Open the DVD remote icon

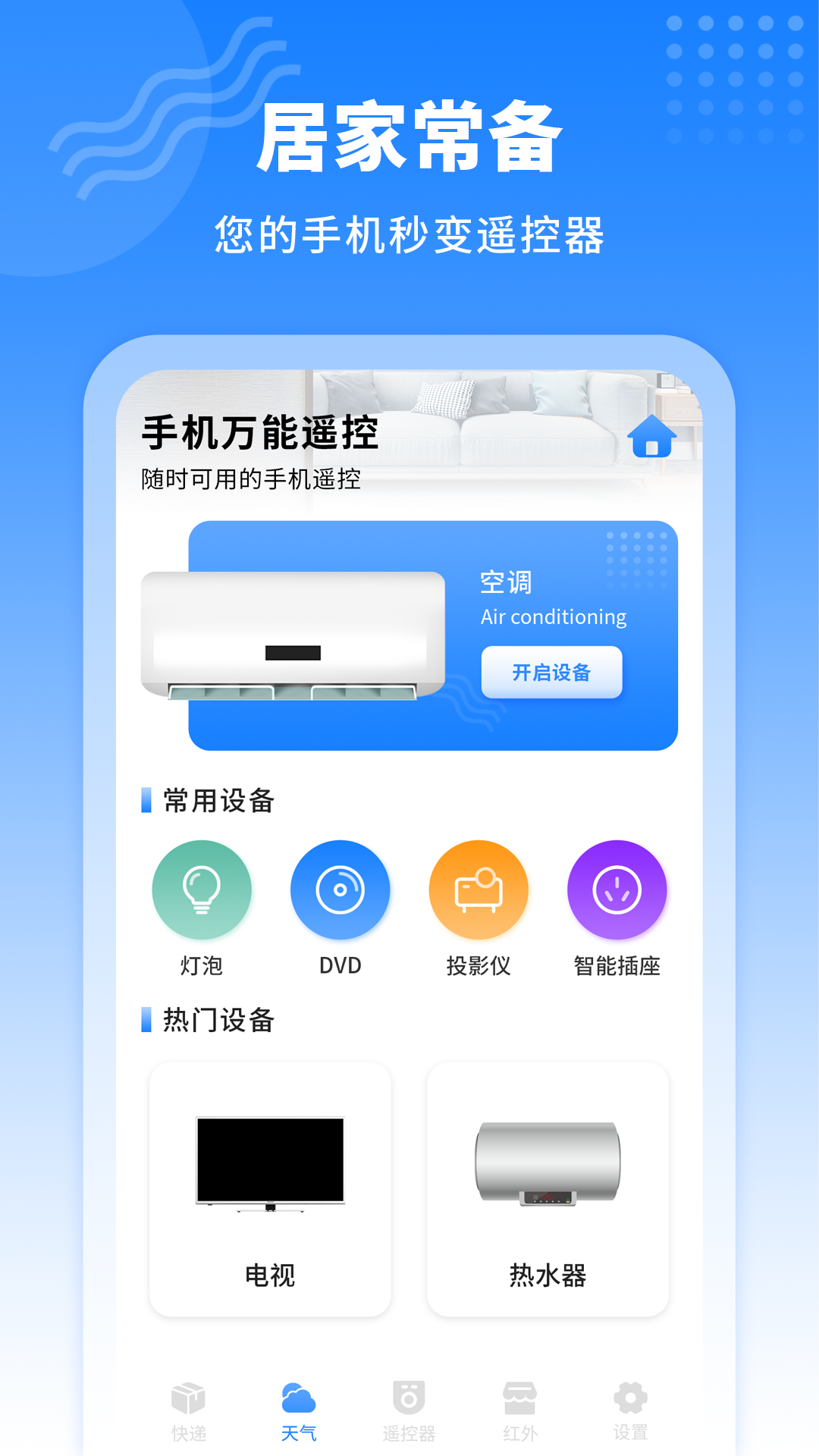click(x=340, y=891)
